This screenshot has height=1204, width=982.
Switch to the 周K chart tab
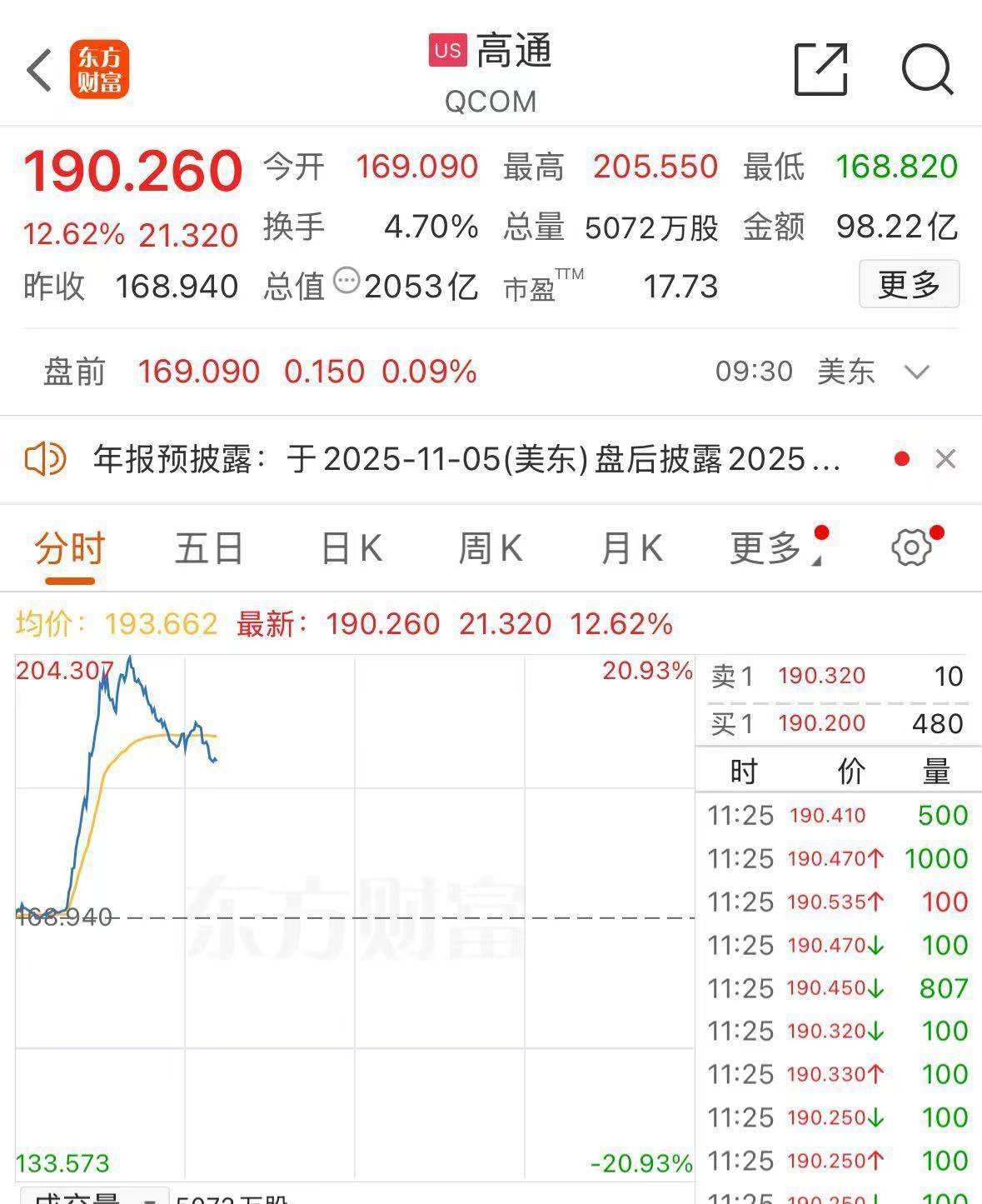[x=491, y=549]
